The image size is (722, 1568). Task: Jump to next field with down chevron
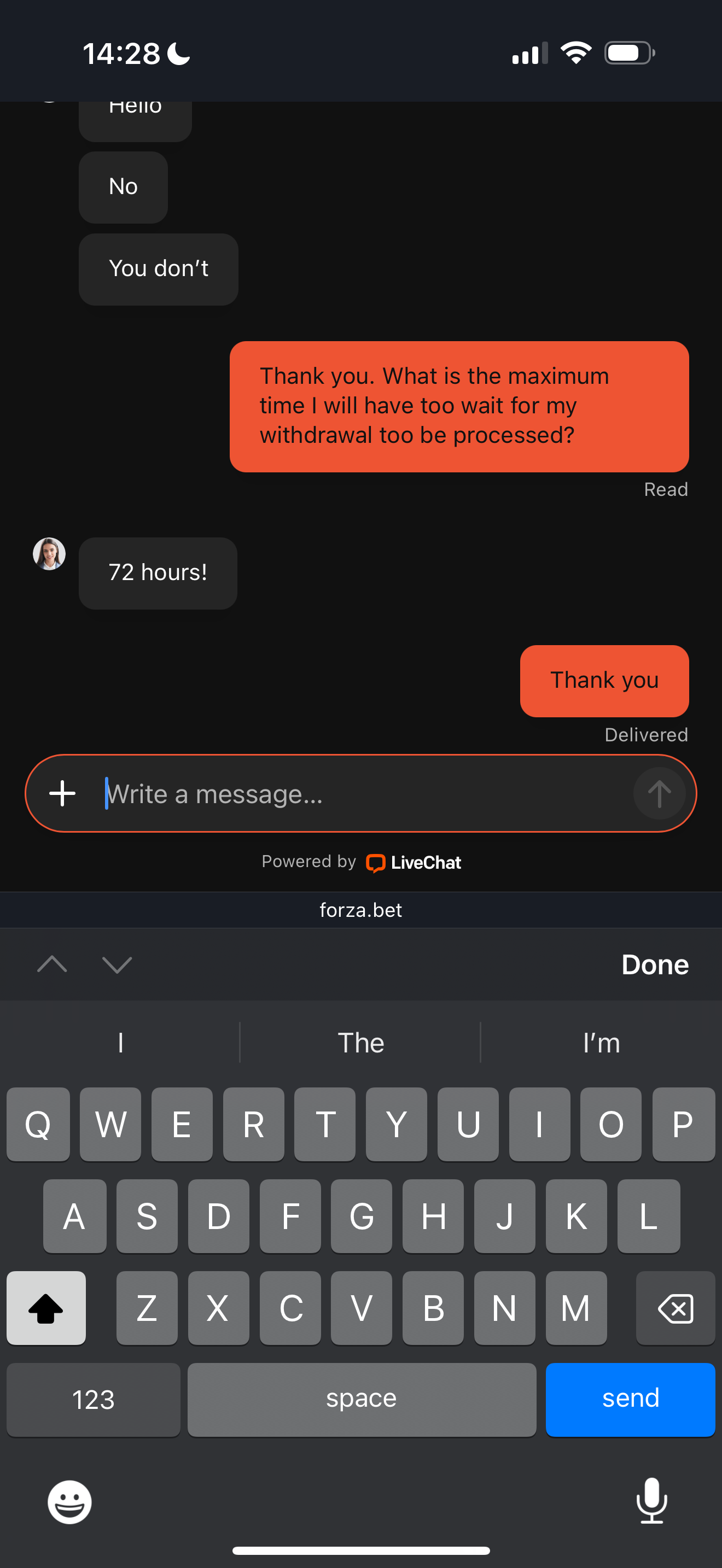(x=117, y=965)
